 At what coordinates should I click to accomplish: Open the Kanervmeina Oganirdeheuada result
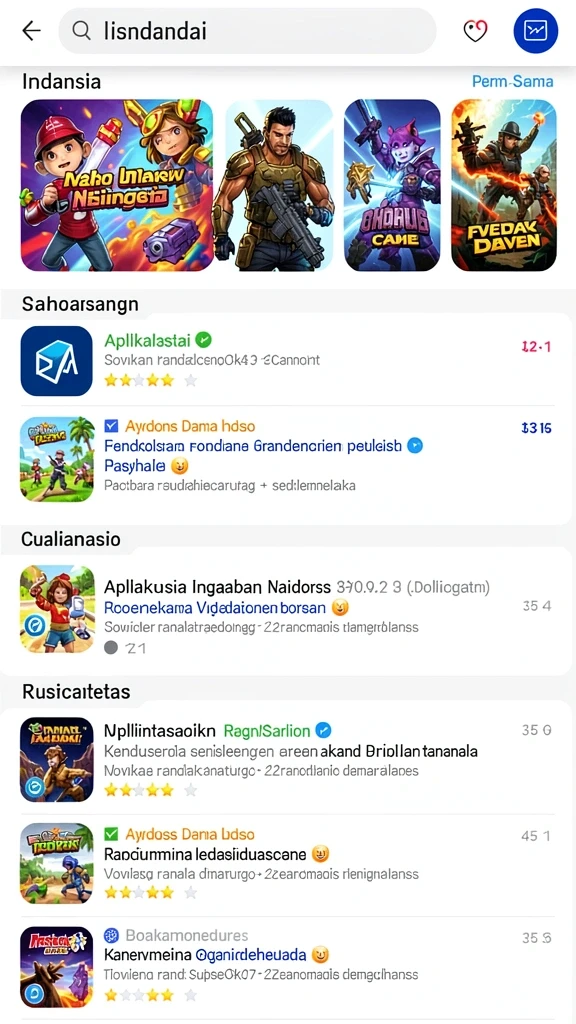pyautogui.click(x=287, y=967)
